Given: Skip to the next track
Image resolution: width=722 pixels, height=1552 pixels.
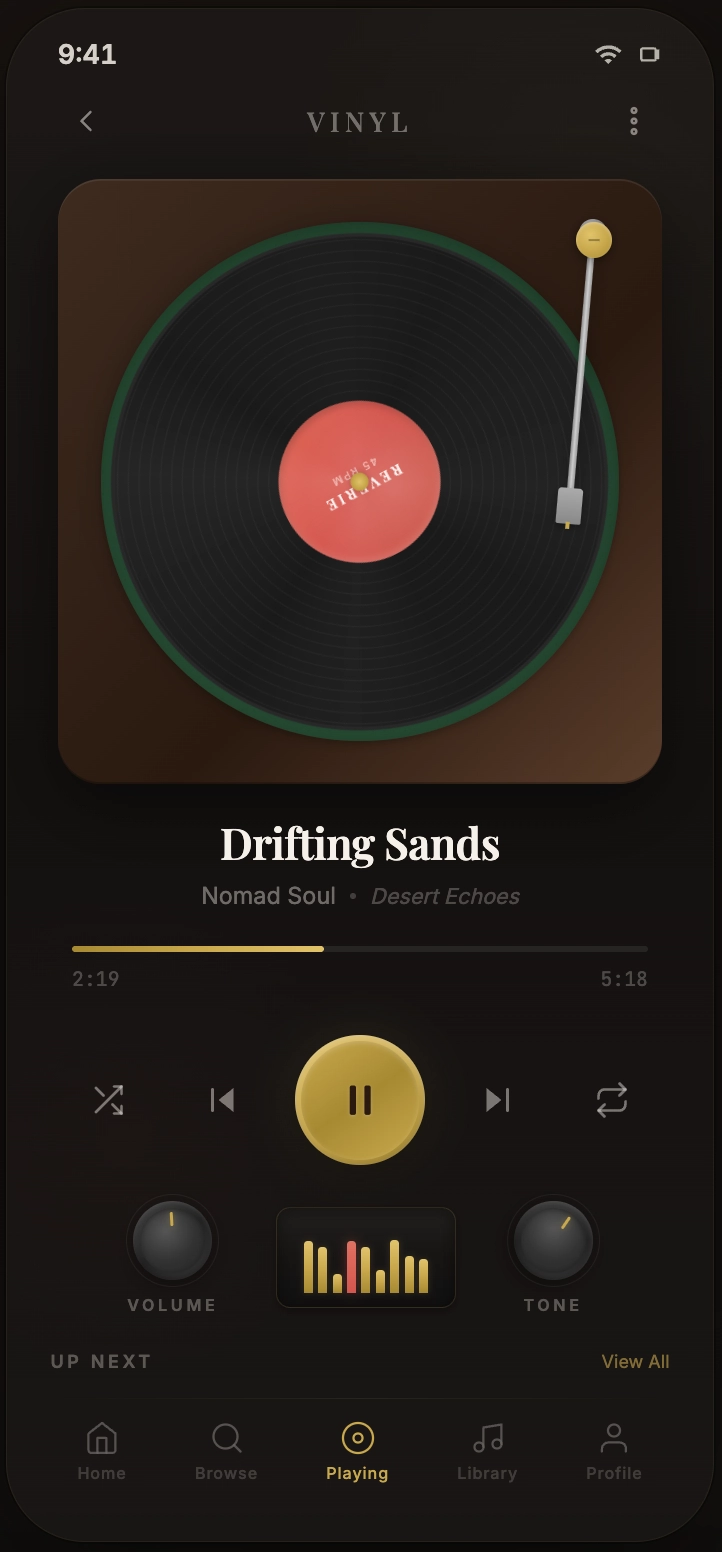Looking at the screenshot, I should pyautogui.click(x=497, y=1100).
